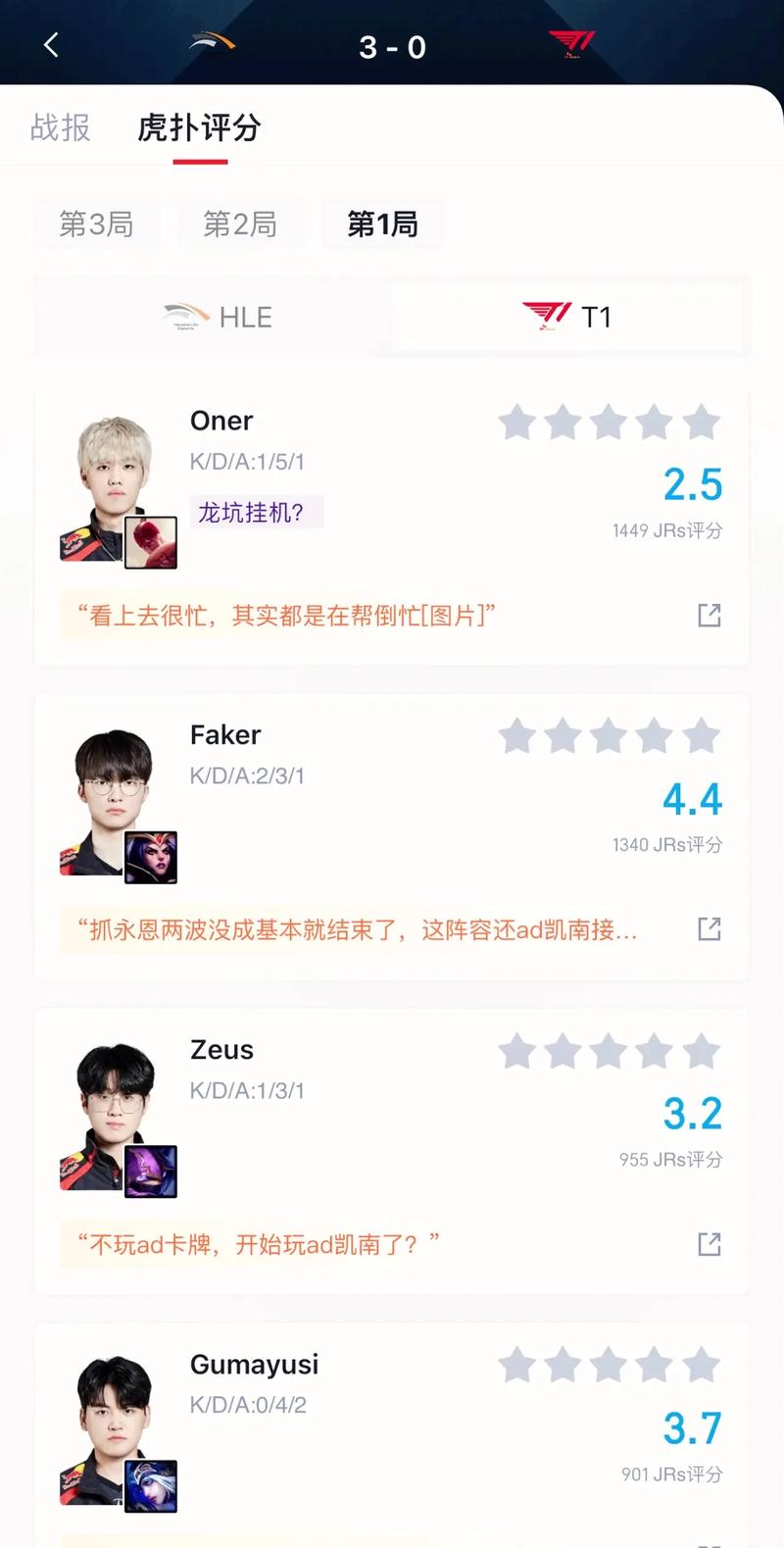Show ratings for 第3局
The width and height of the screenshot is (784, 1548).
pyautogui.click(x=96, y=225)
